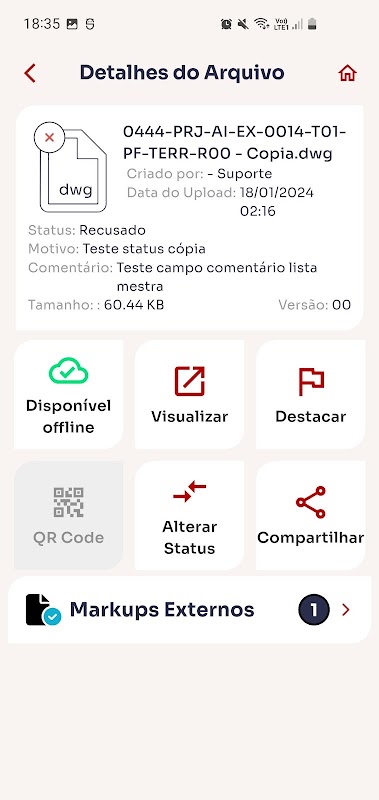
Task: Select the QR Code tile
Action: coord(68,515)
